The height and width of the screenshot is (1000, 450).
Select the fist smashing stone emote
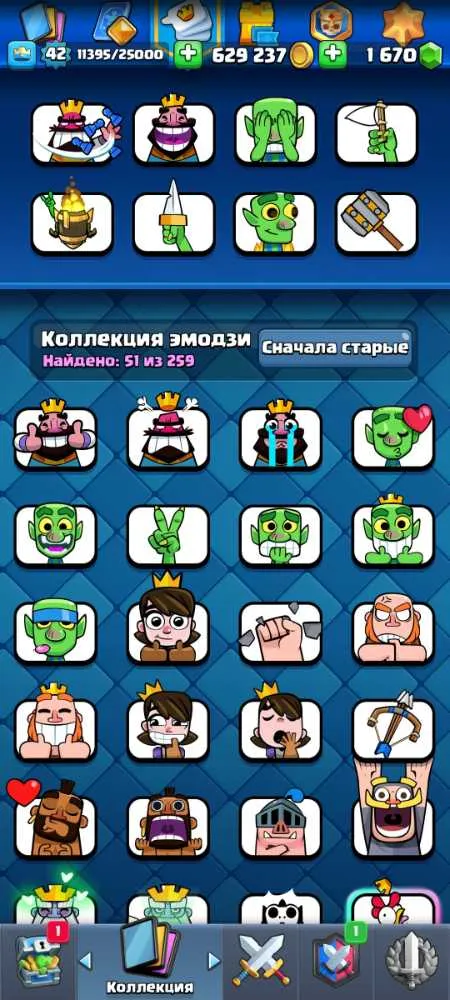280,631
